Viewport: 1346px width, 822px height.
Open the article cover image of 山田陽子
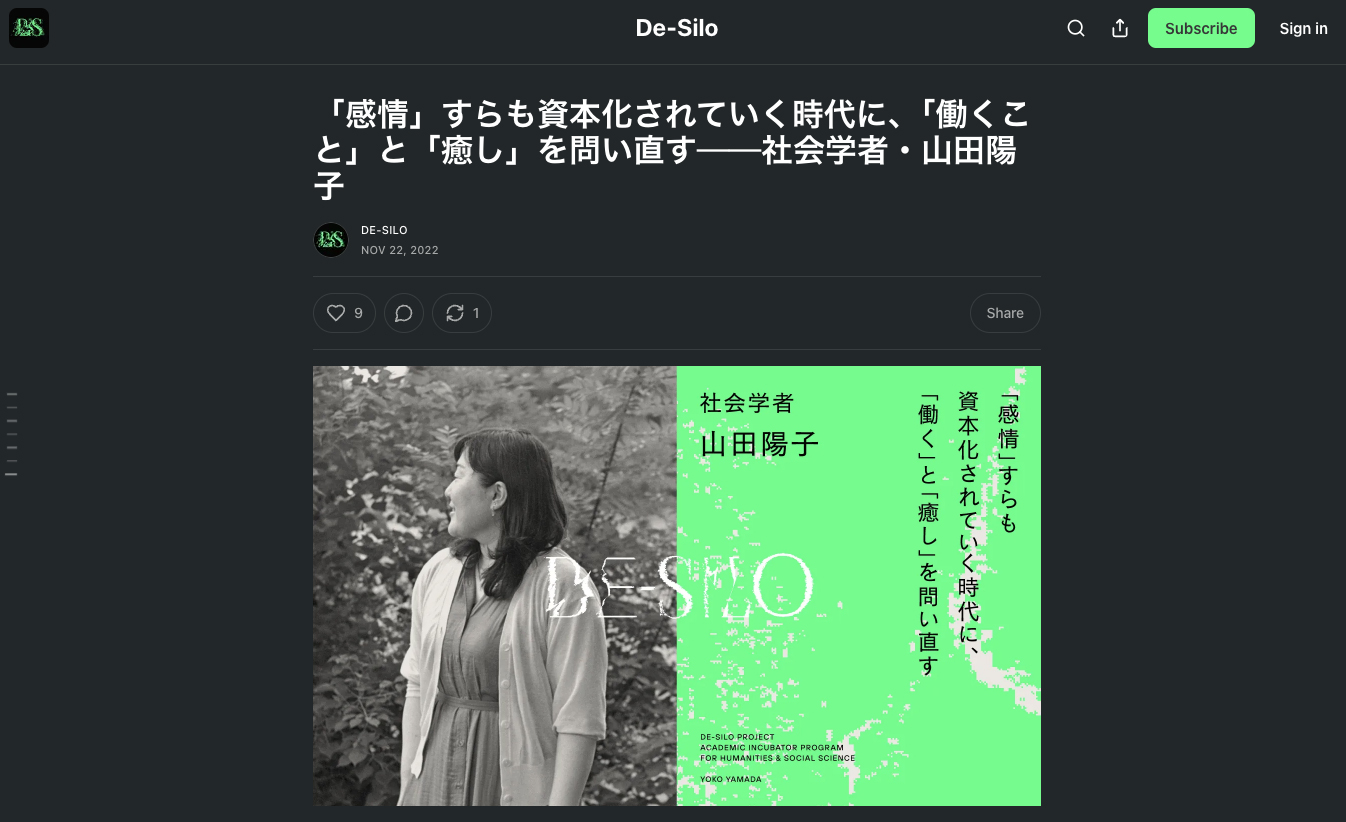point(676,585)
